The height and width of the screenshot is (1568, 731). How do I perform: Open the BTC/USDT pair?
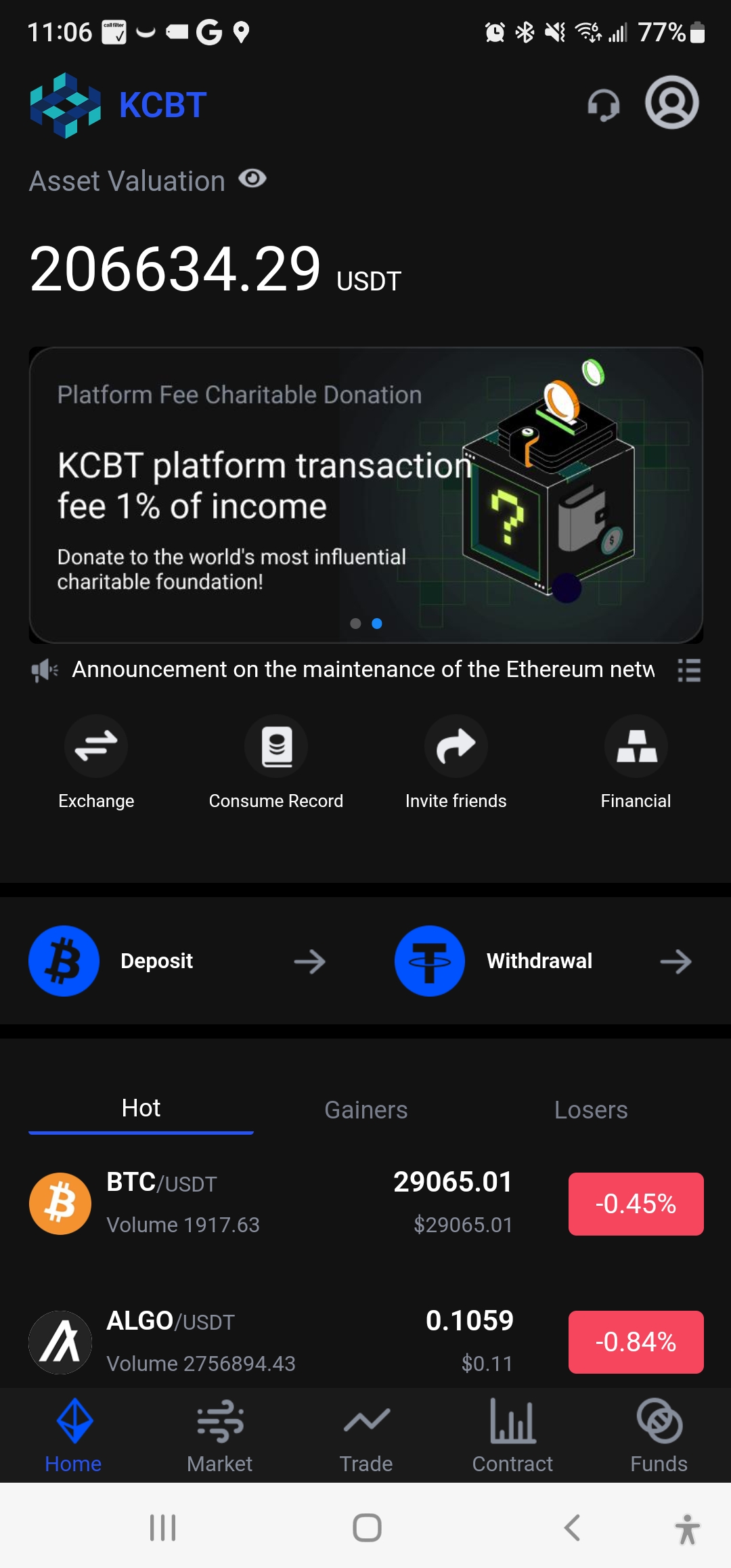pyautogui.click(x=271, y=1204)
